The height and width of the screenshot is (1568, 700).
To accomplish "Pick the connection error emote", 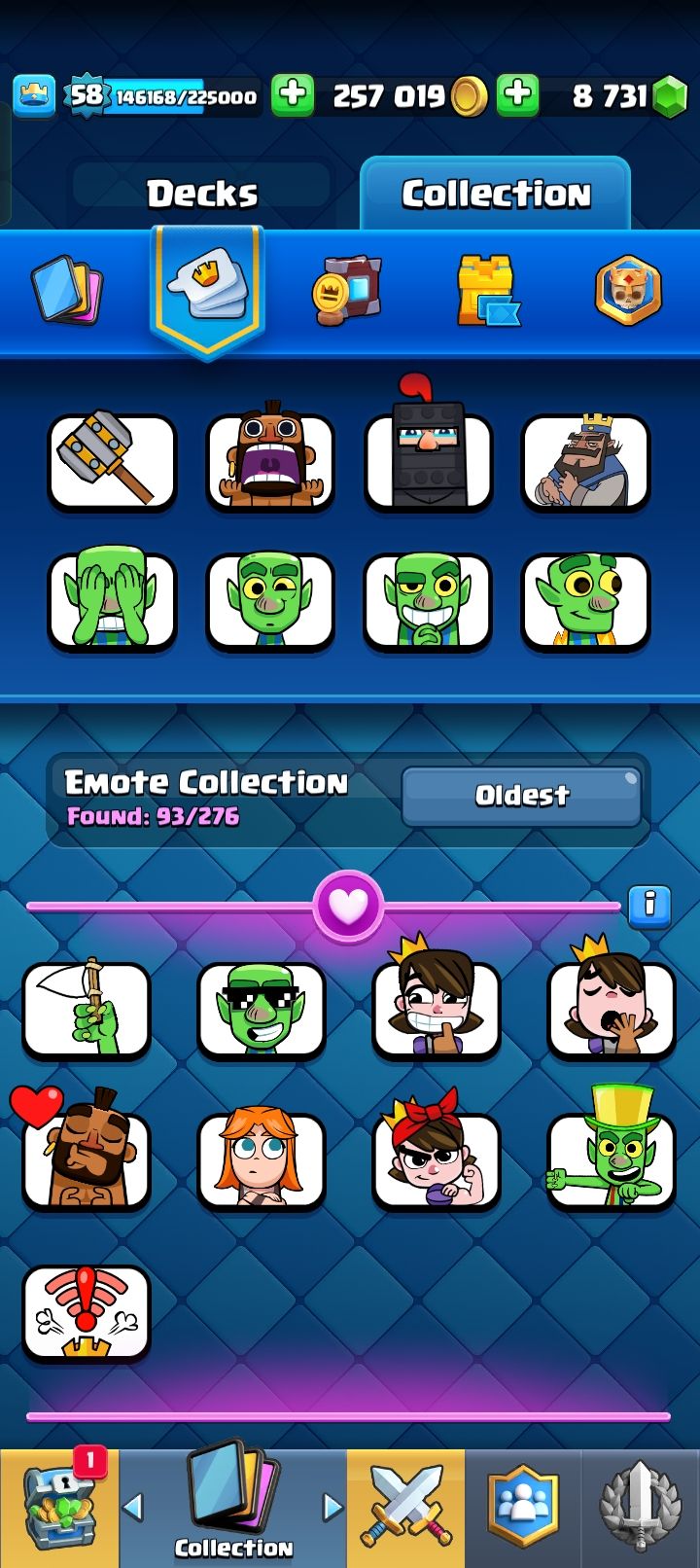I will pos(86,1311).
